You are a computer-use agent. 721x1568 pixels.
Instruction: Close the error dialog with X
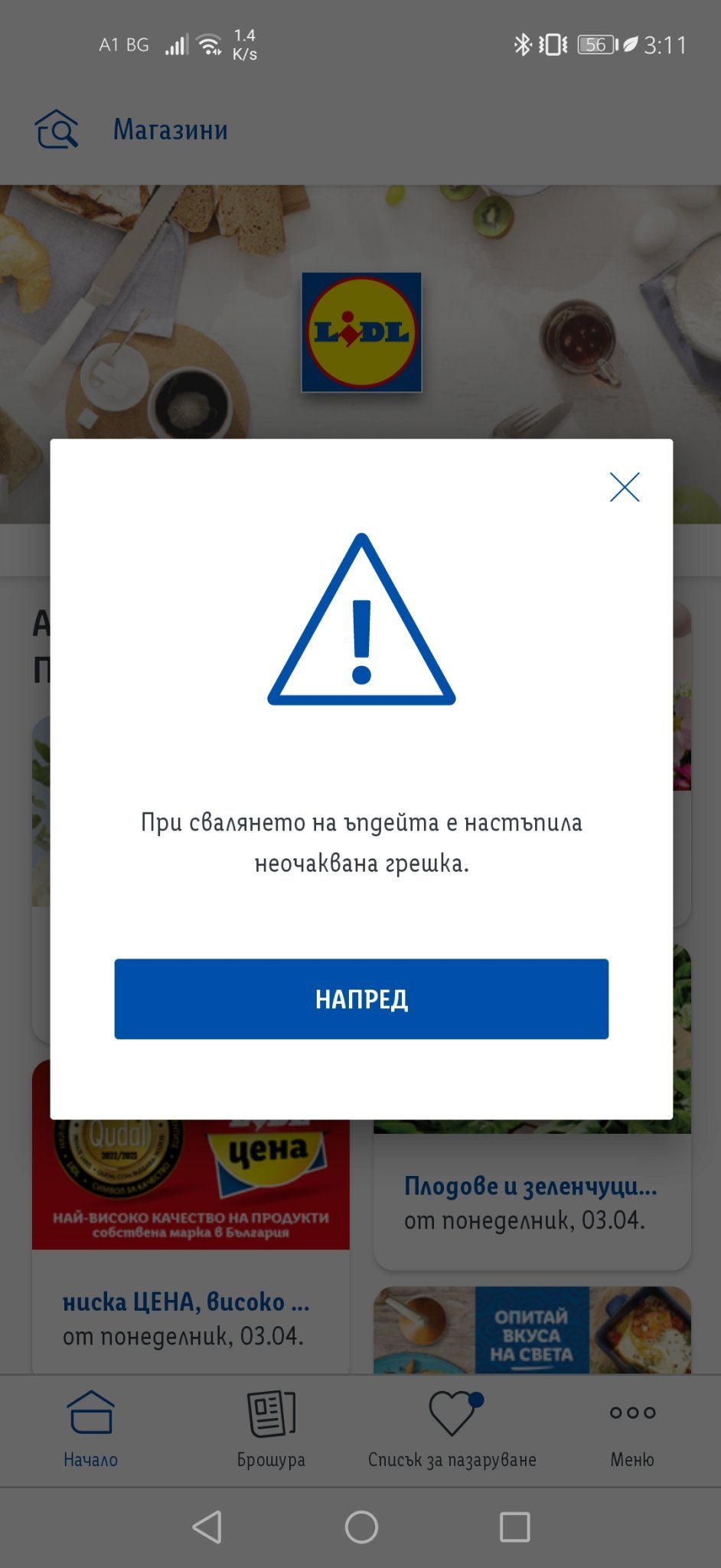pyautogui.click(x=624, y=487)
